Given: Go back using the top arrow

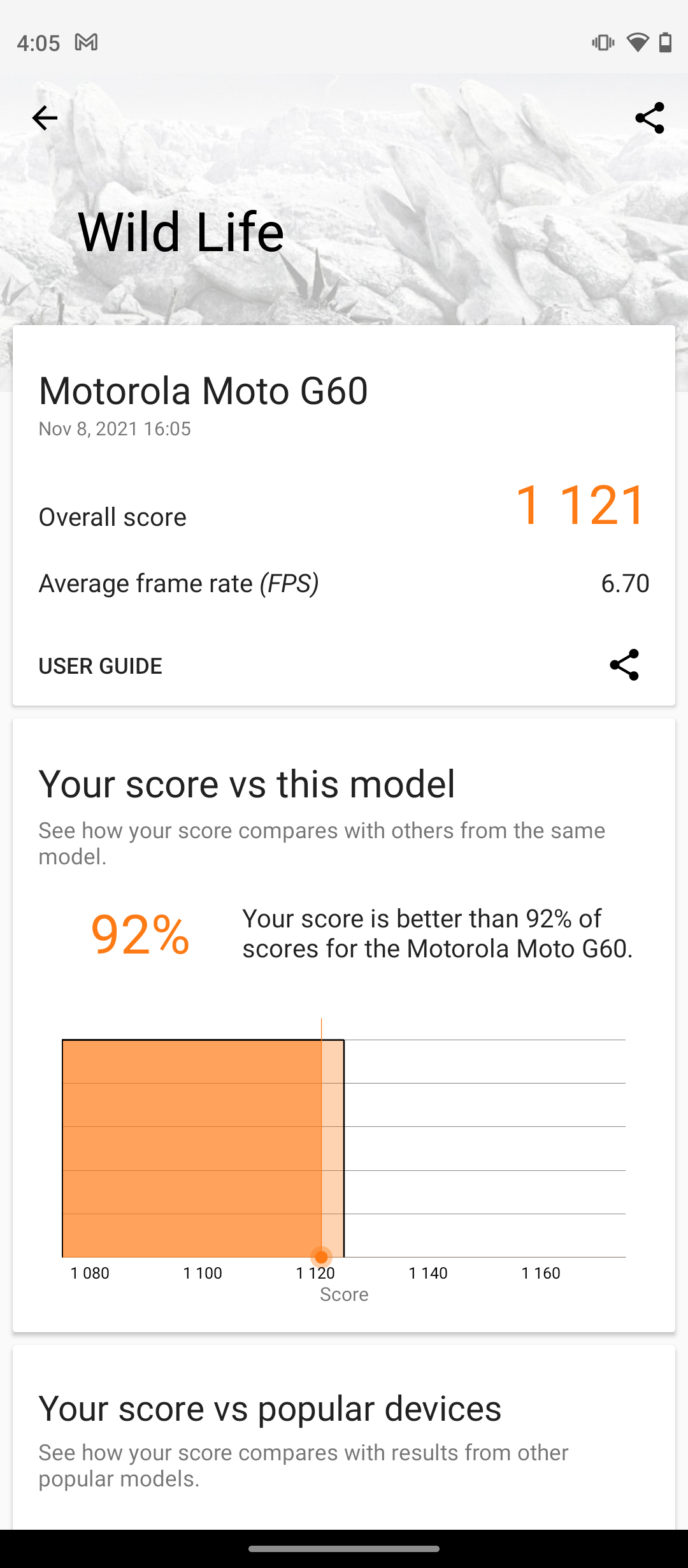Looking at the screenshot, I should (45, 118).
